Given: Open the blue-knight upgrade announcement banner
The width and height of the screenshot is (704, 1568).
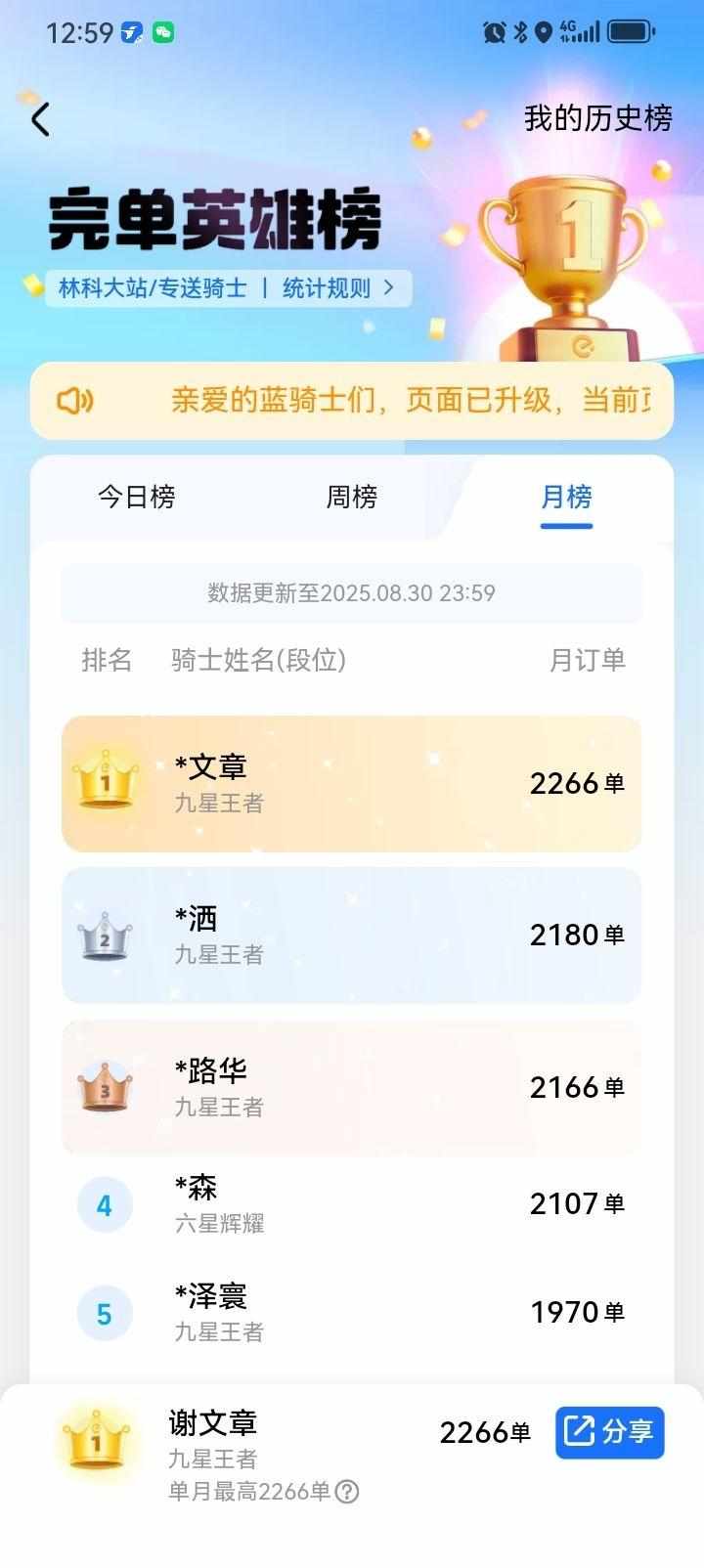Looking at the screenshot, I should pos(352,401).
